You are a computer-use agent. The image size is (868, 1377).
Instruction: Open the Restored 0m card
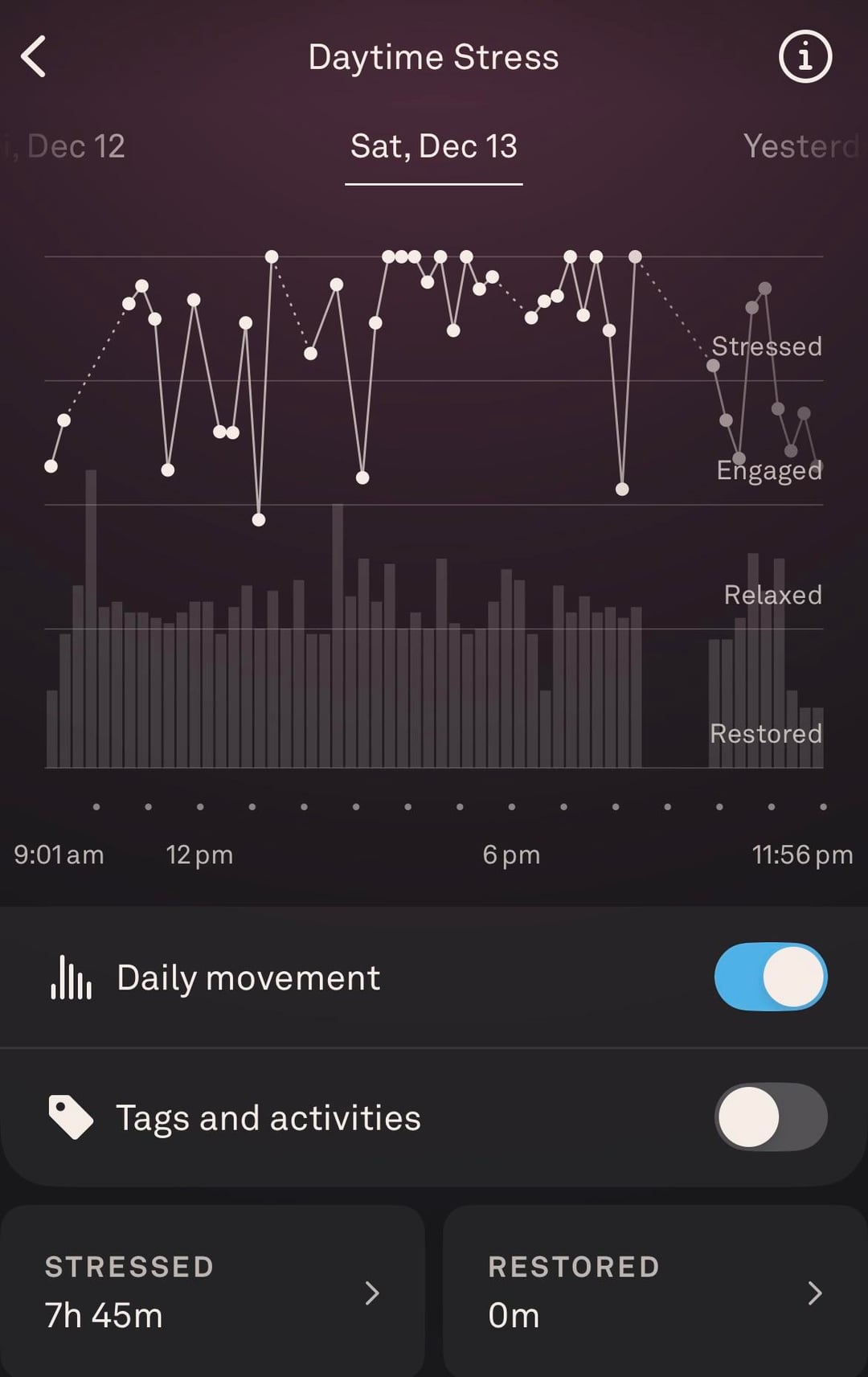[x=654, y=1291]
